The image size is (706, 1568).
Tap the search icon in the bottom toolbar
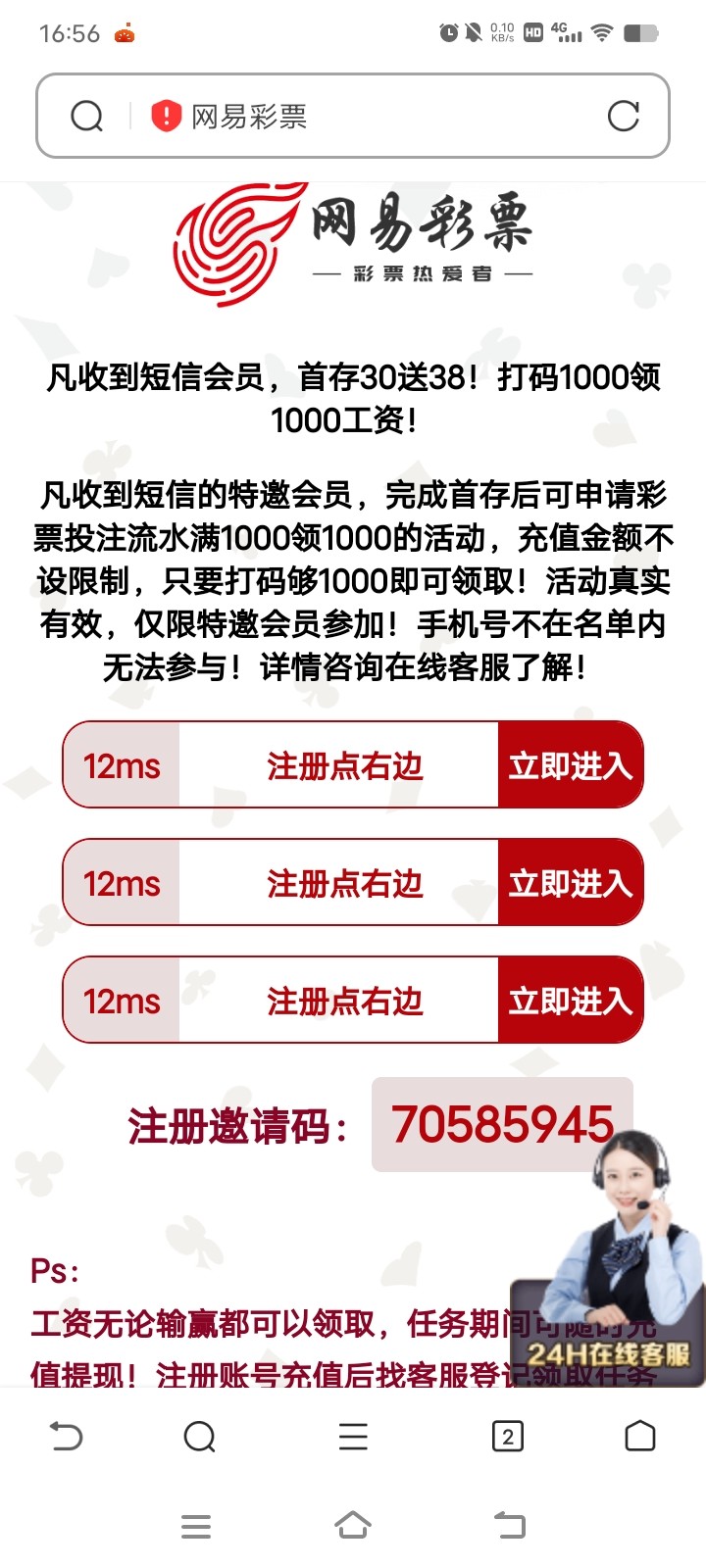[x=200, y=1437]
